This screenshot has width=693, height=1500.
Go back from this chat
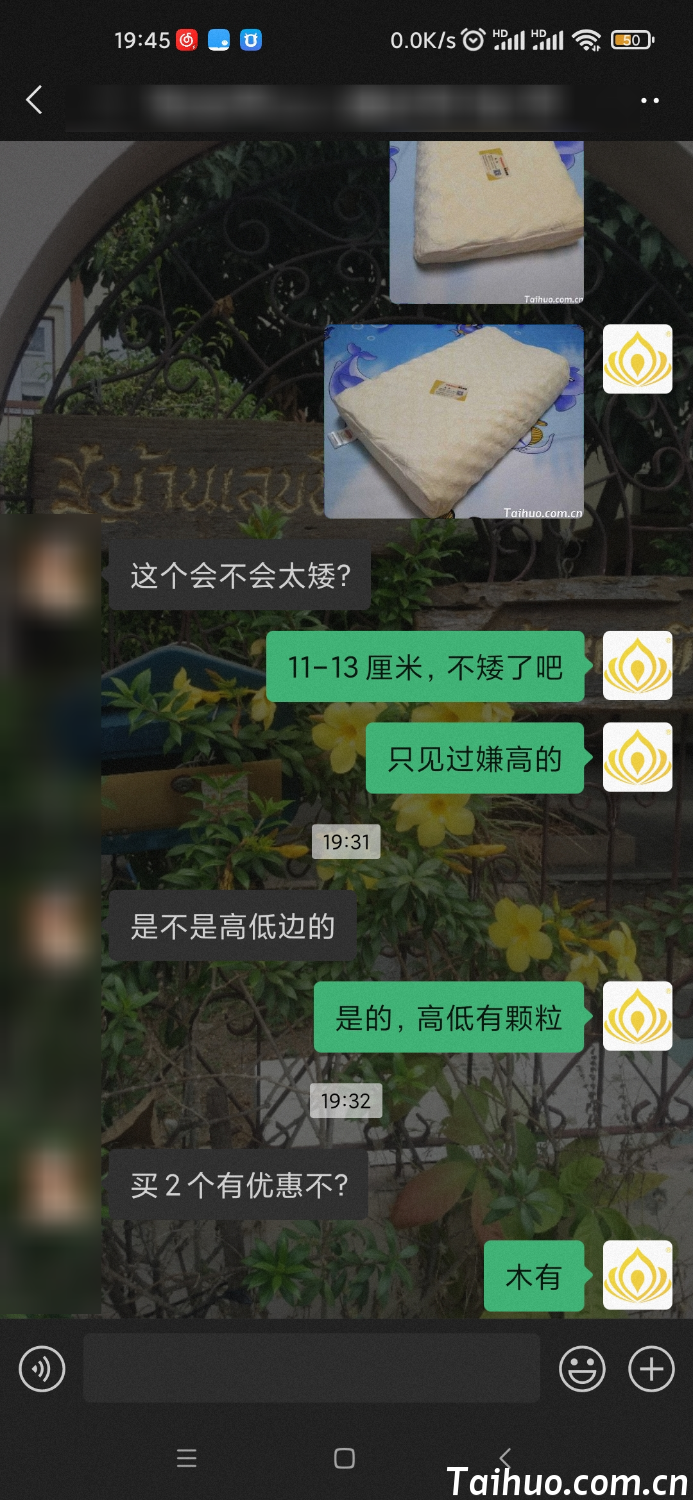(x=34, y=100)
